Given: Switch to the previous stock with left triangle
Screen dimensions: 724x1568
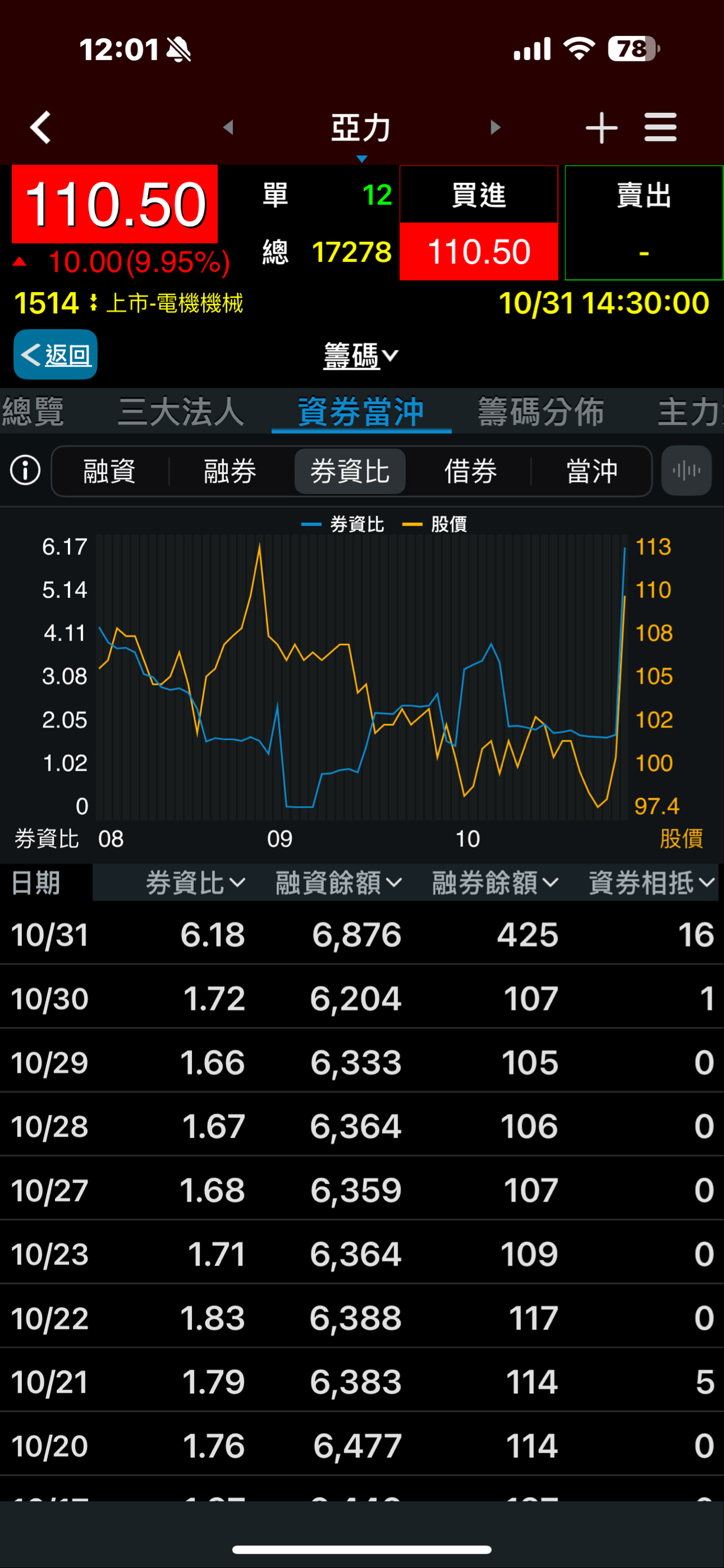Looking at the screenshot, I should (x=229, y=127).
